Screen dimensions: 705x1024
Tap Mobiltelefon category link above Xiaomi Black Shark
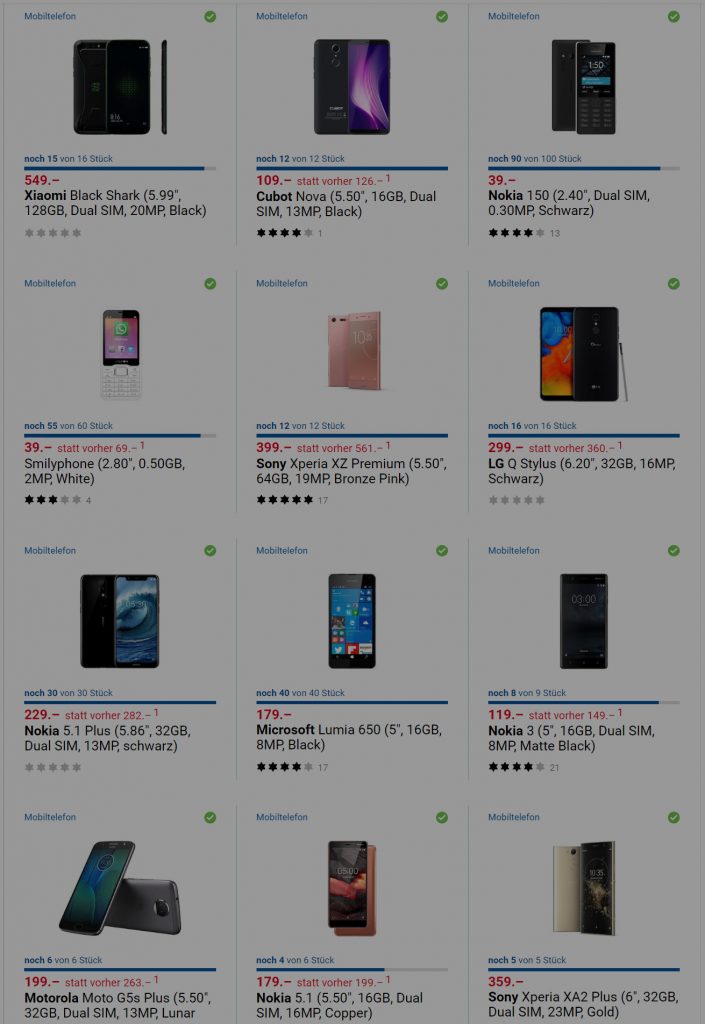click(x=50, y=17)
